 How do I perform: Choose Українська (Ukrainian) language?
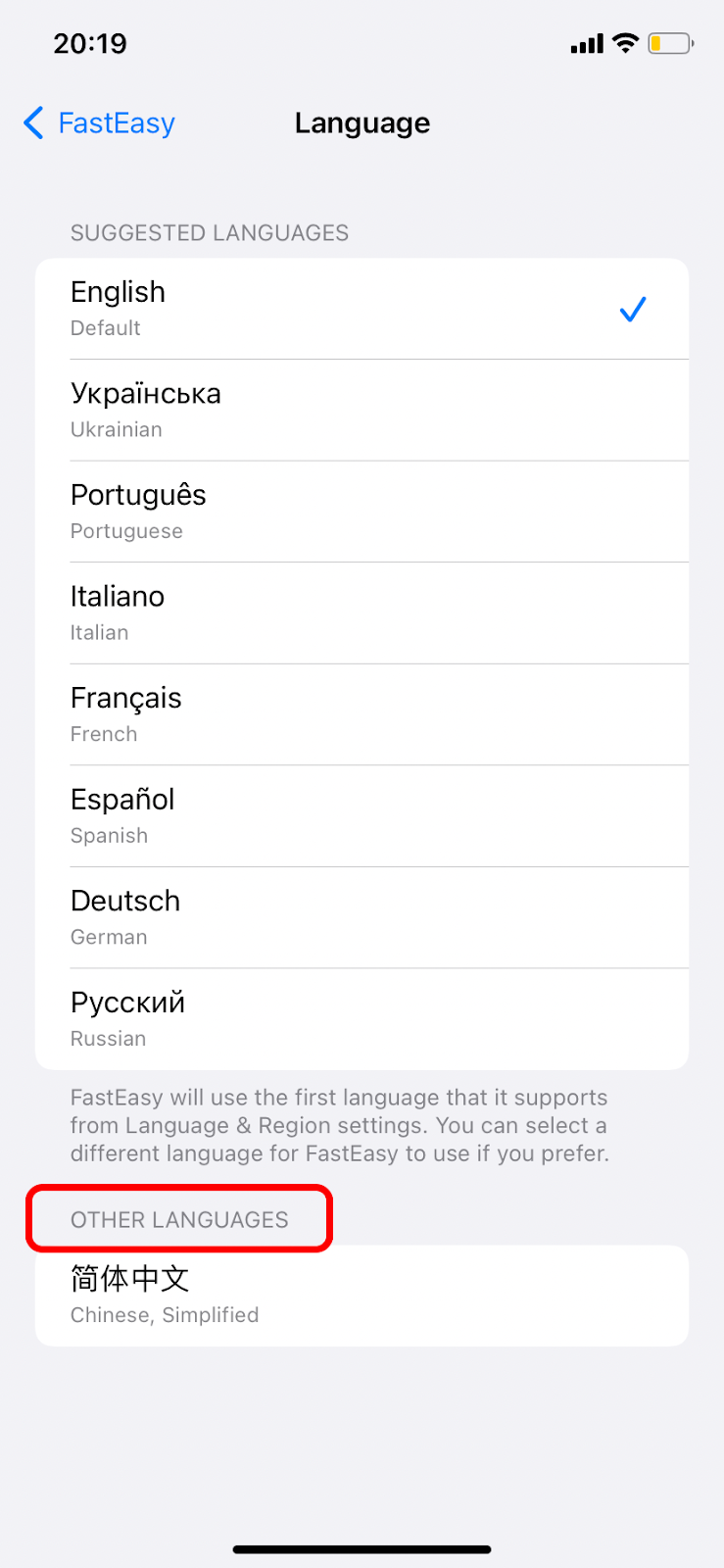point(362,411)
